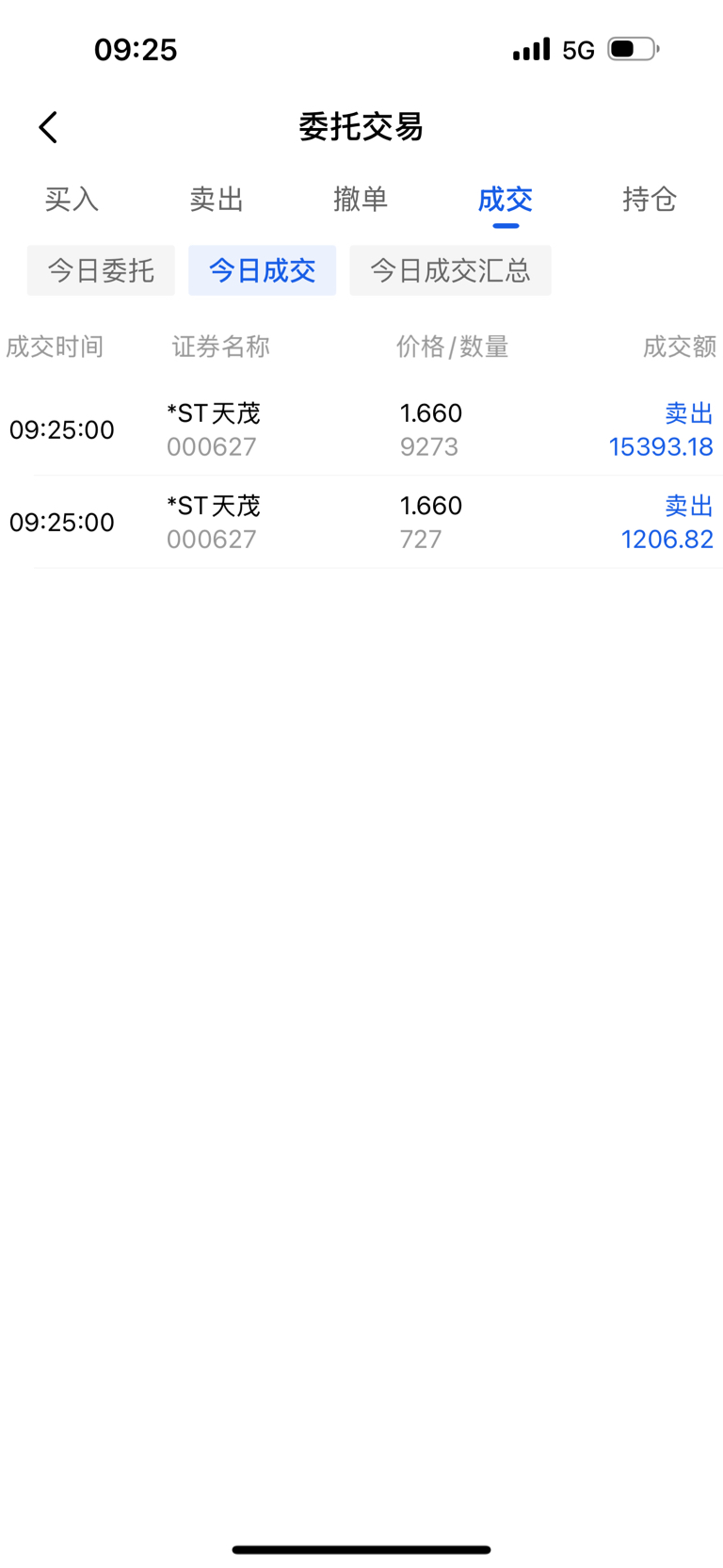
Task: Switch to the 买入 tab
Action: (x=72, y=199)
